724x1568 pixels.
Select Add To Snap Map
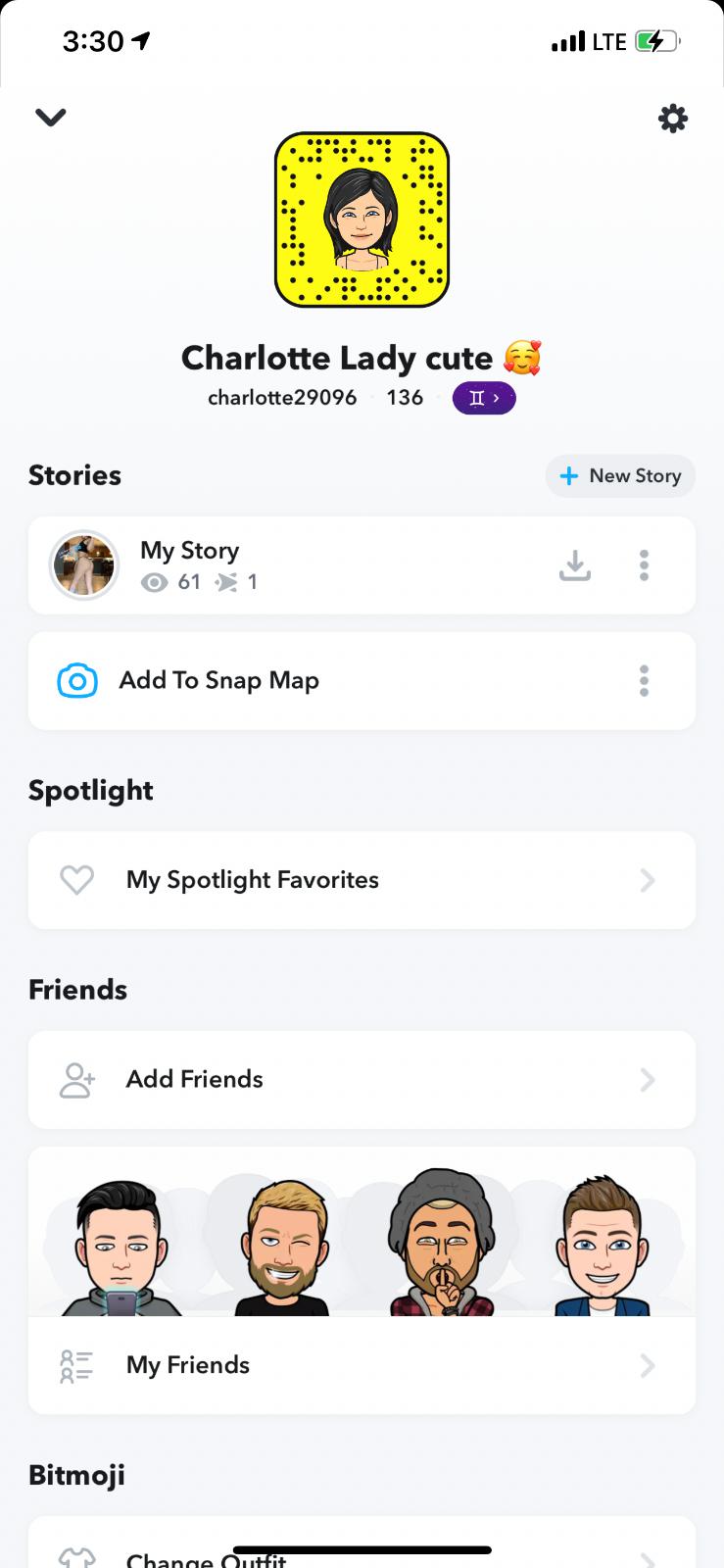tap(219, 680)
